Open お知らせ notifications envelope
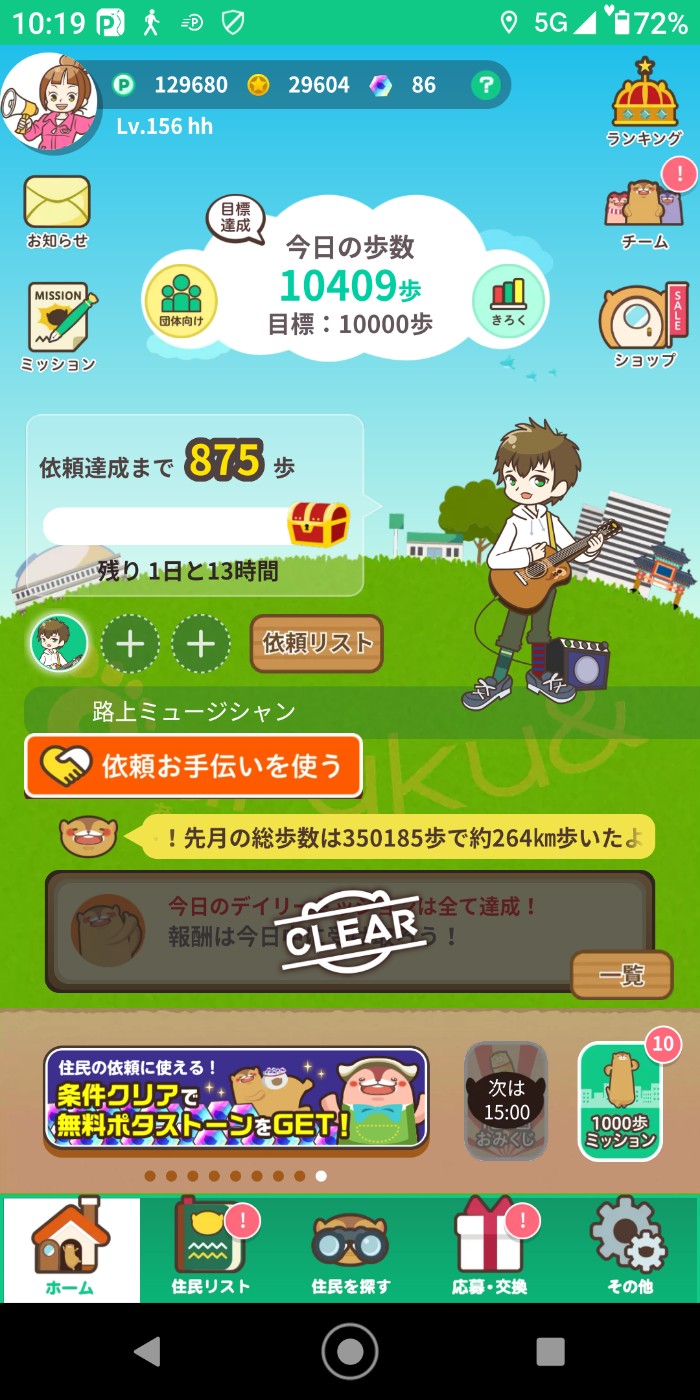This screenshot has width=700, height=1400. [57, 210]
